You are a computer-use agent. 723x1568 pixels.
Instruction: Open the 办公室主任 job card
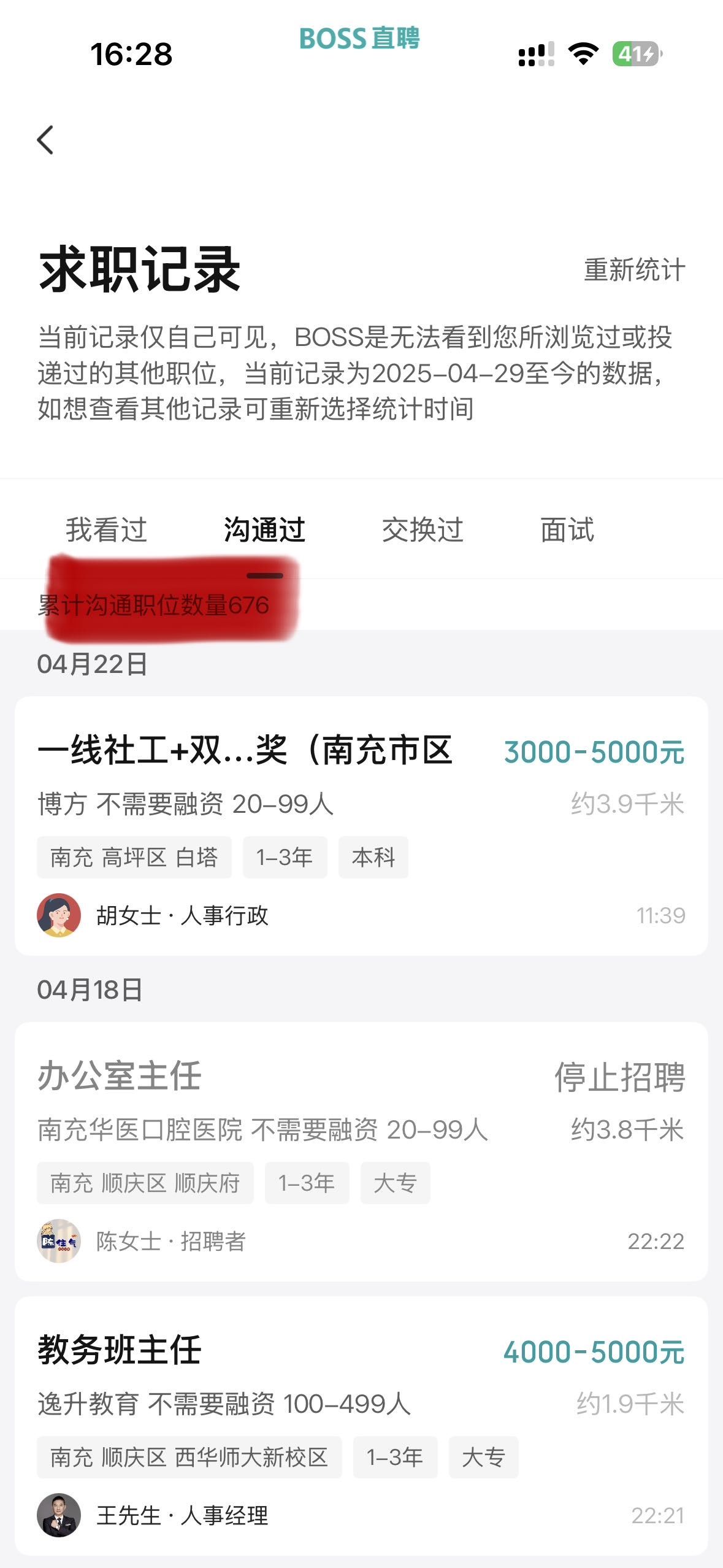pyautogui.click(x=361, y=1151)
